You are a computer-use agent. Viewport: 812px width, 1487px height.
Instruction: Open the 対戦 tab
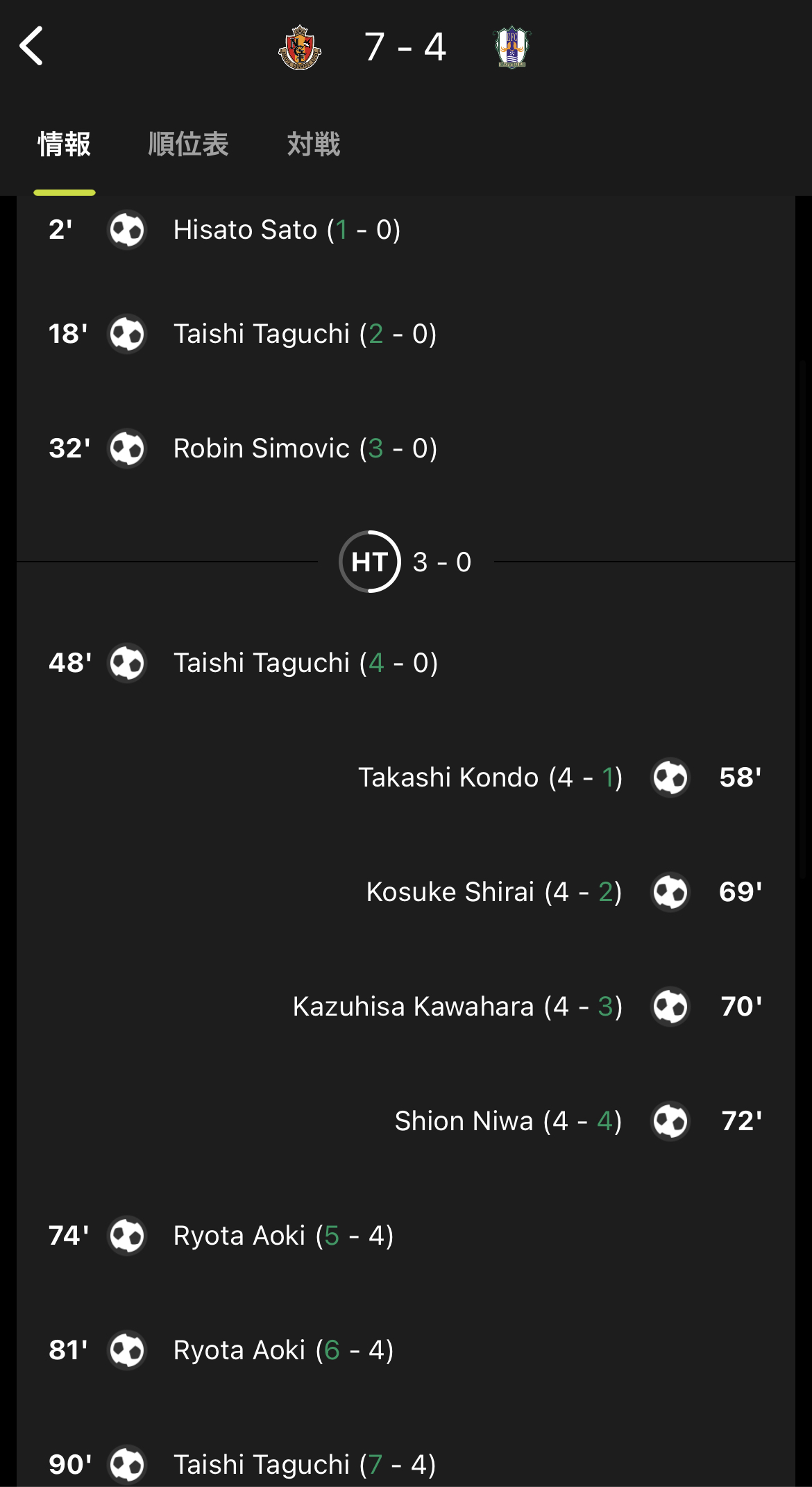point(314,144)
